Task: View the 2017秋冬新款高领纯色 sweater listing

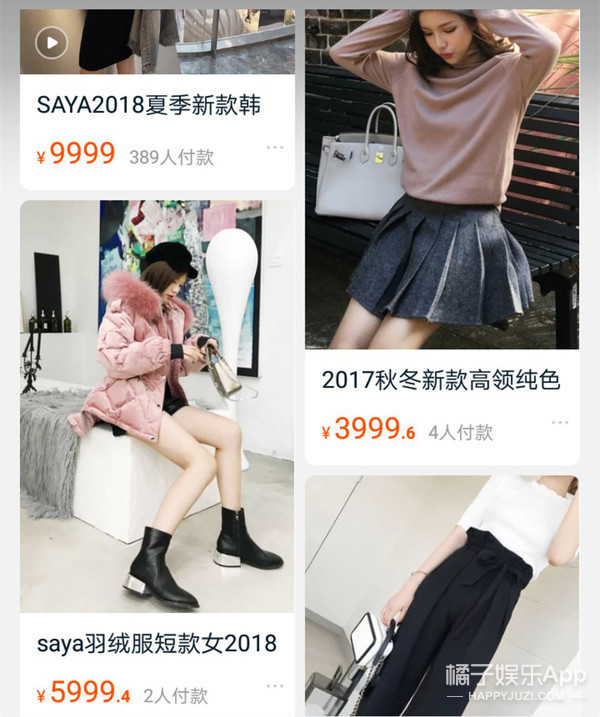Action: [x=440, y=380]
